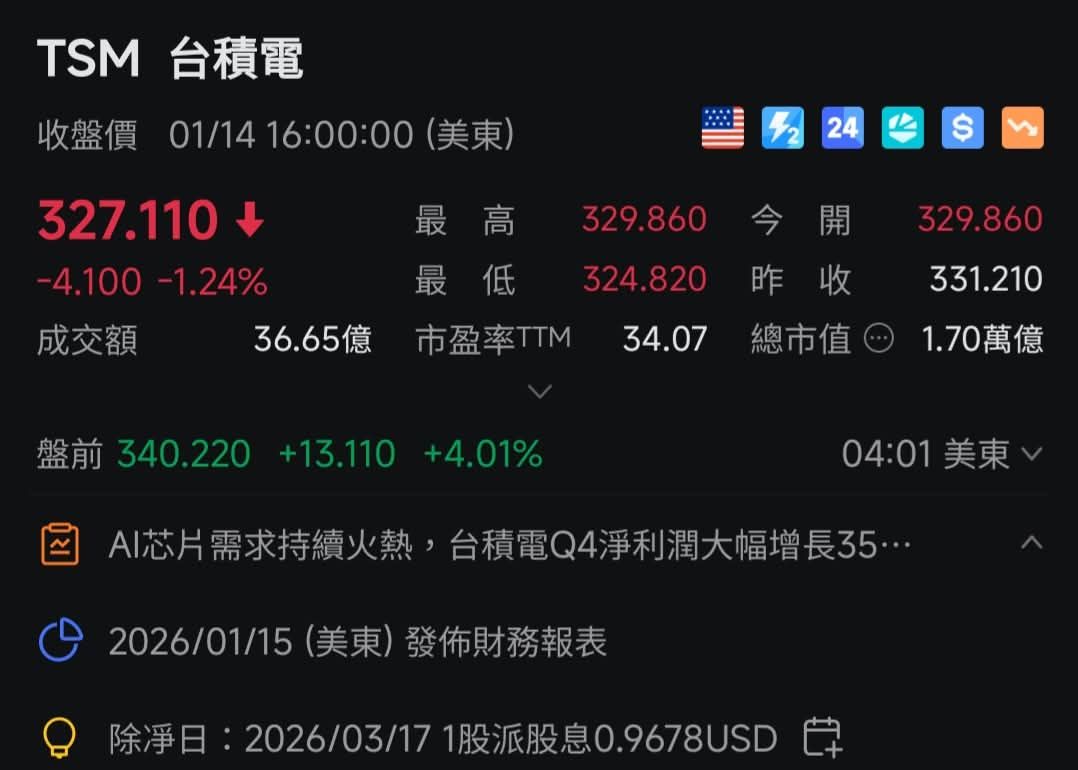Open the 盤前 pre-market session dropdown
Screen dimensions: 1078x770
tap(1030, 455)
